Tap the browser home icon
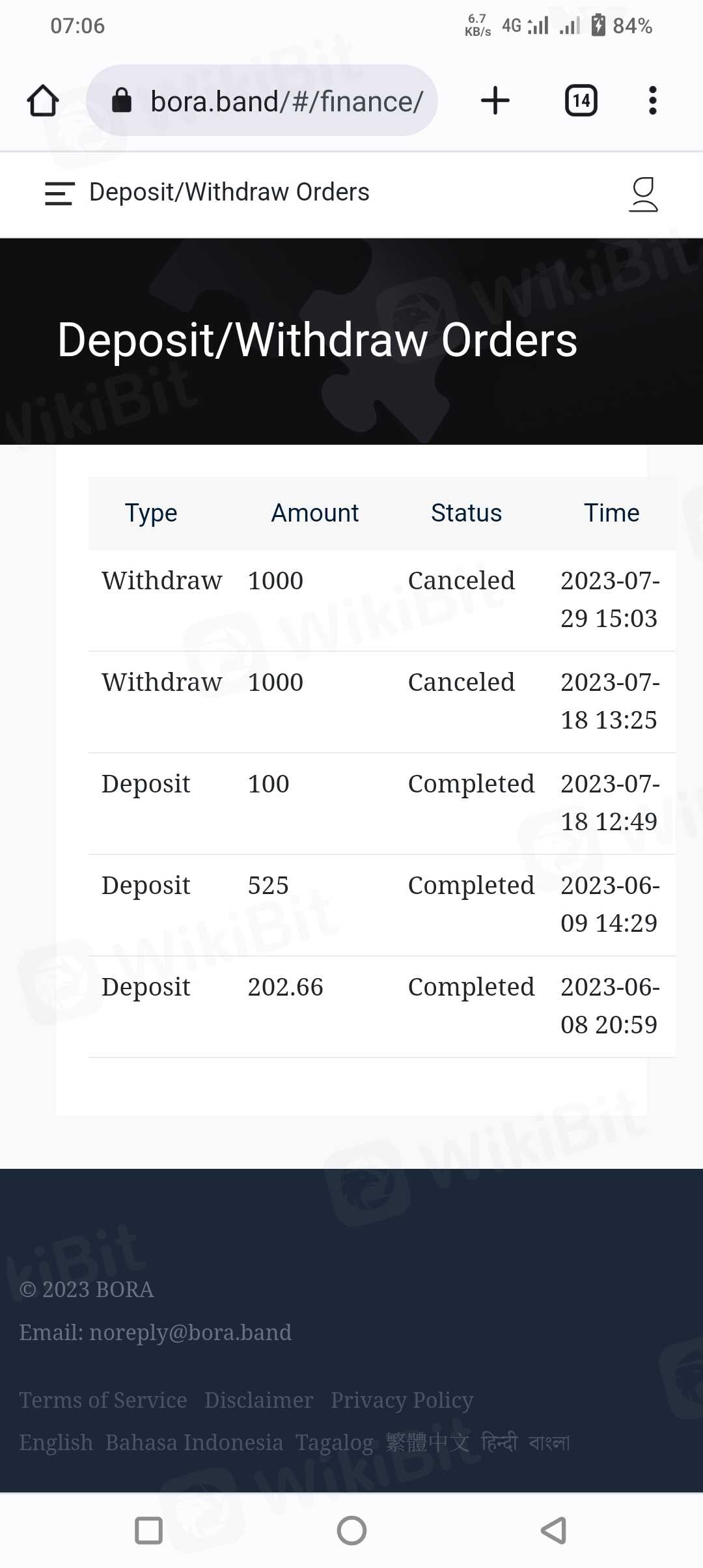The image size is (703, 1568). click(x=43, y=101)
